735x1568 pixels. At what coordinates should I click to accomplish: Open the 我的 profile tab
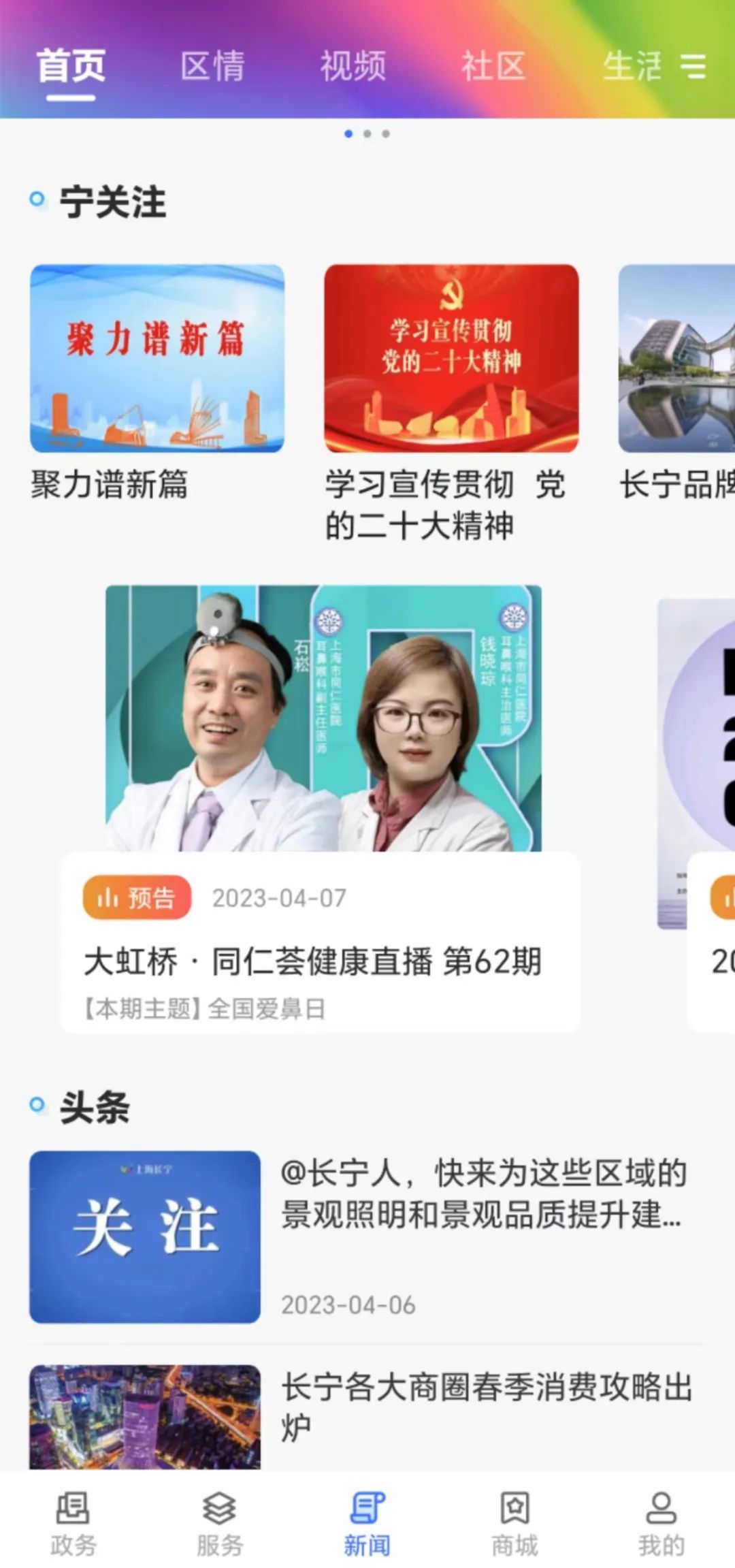(x=661, y=1524)
